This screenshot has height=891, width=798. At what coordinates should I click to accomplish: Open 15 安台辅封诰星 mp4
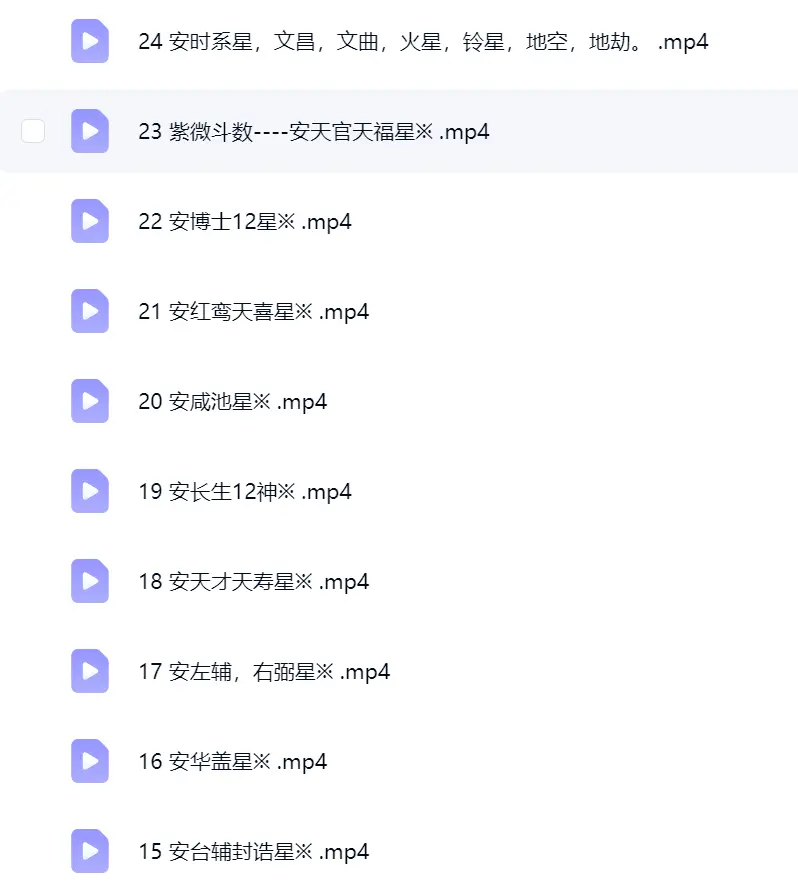[253, 851]
